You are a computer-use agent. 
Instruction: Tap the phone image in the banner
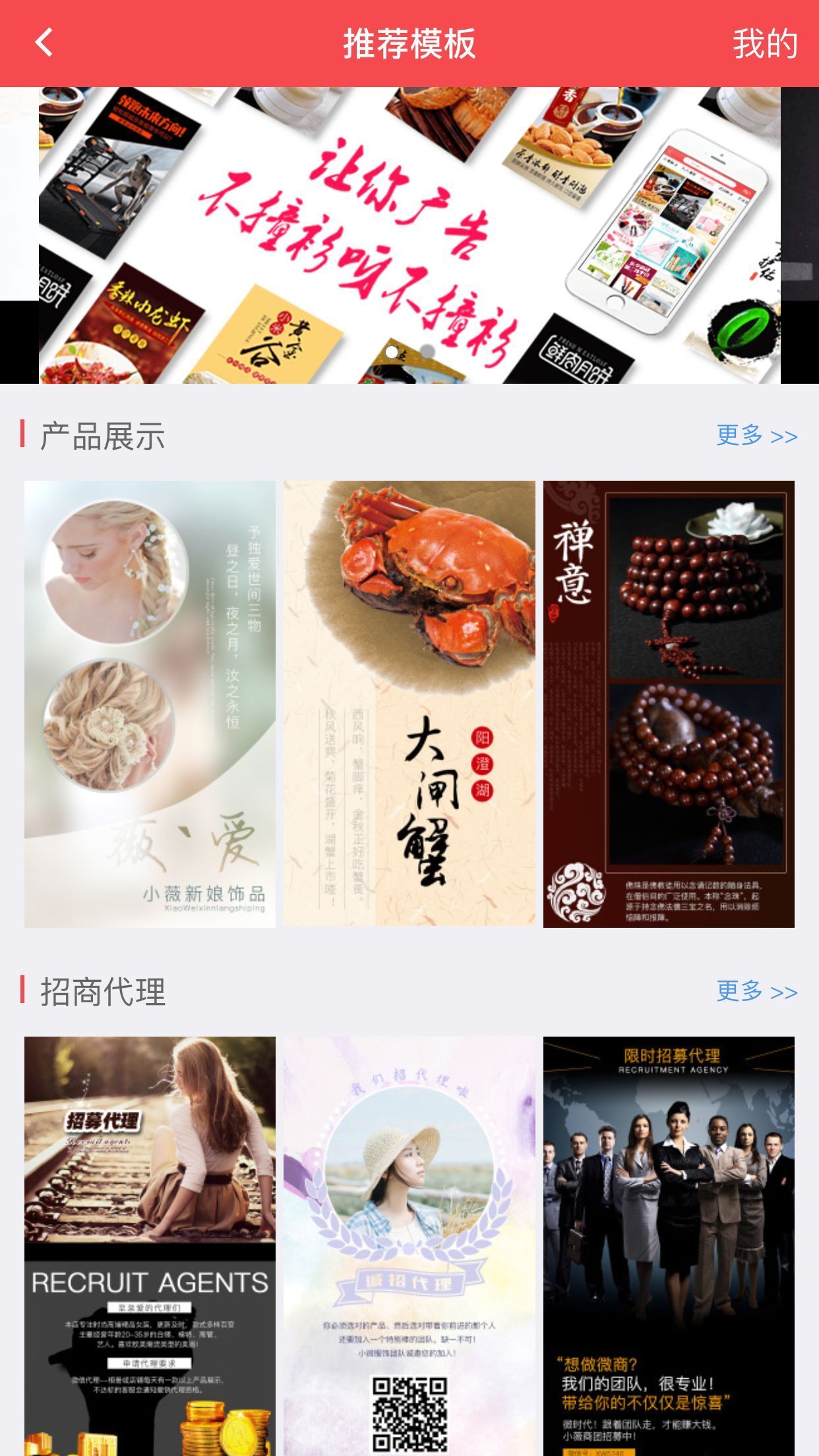pyautogui.click(x=666, y=231)
